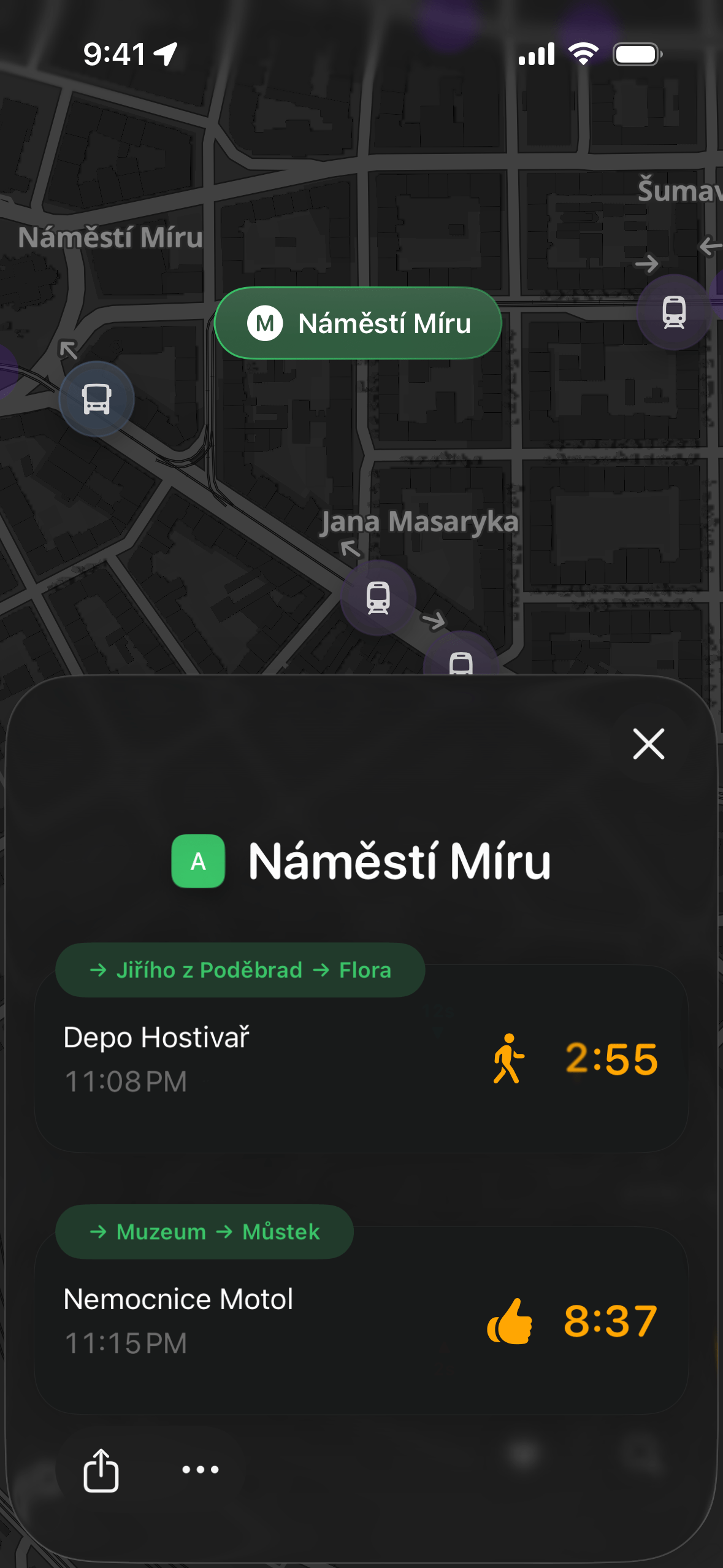Tap the green A line badge
Viewport: 723px width, 1568px height.
tap(197, 862)
